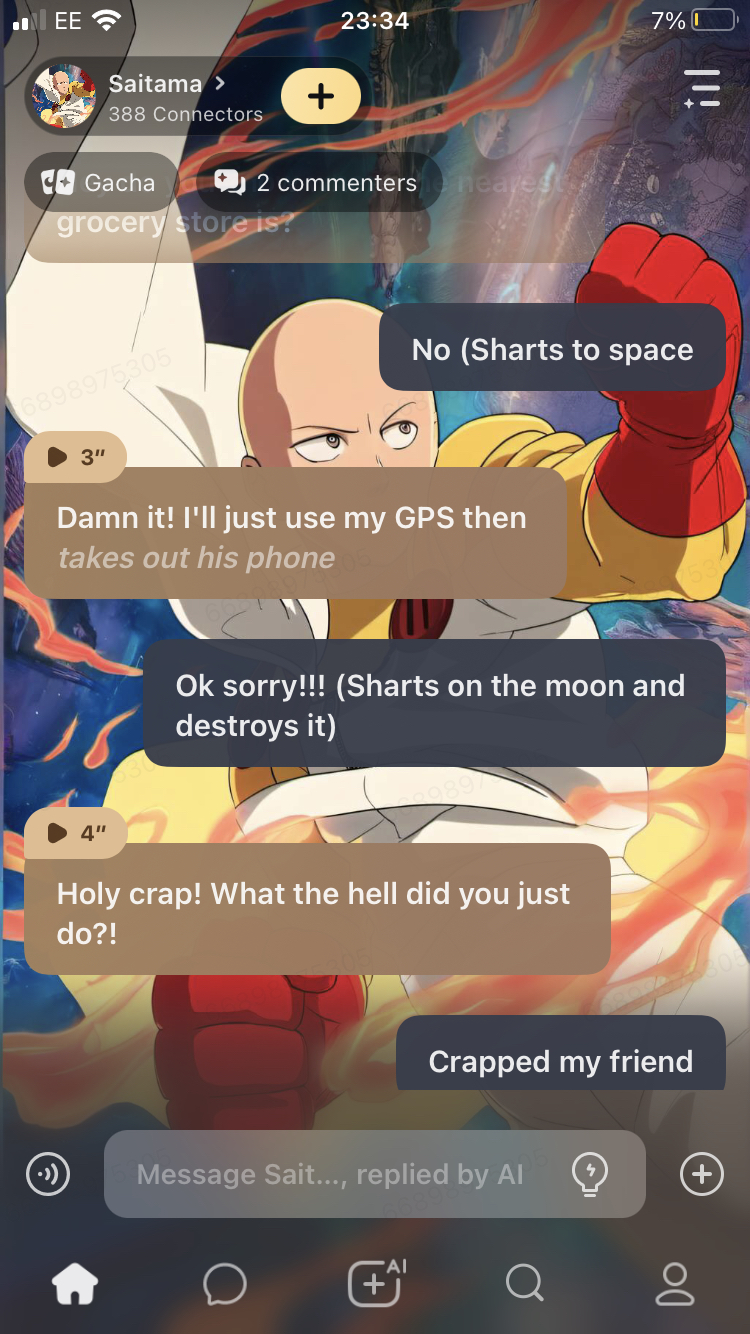Image resolution: width=750 pixels, height=1334 pixels.
Task: Tap the yellow plus connect button
Action: point(321,97)
